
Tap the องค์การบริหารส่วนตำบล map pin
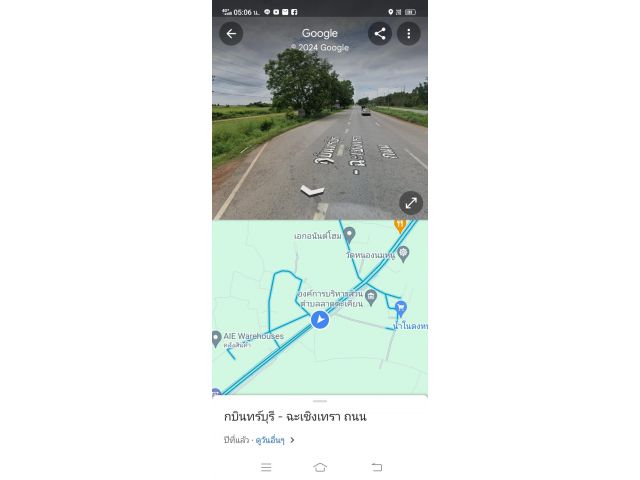click(371, 296)
